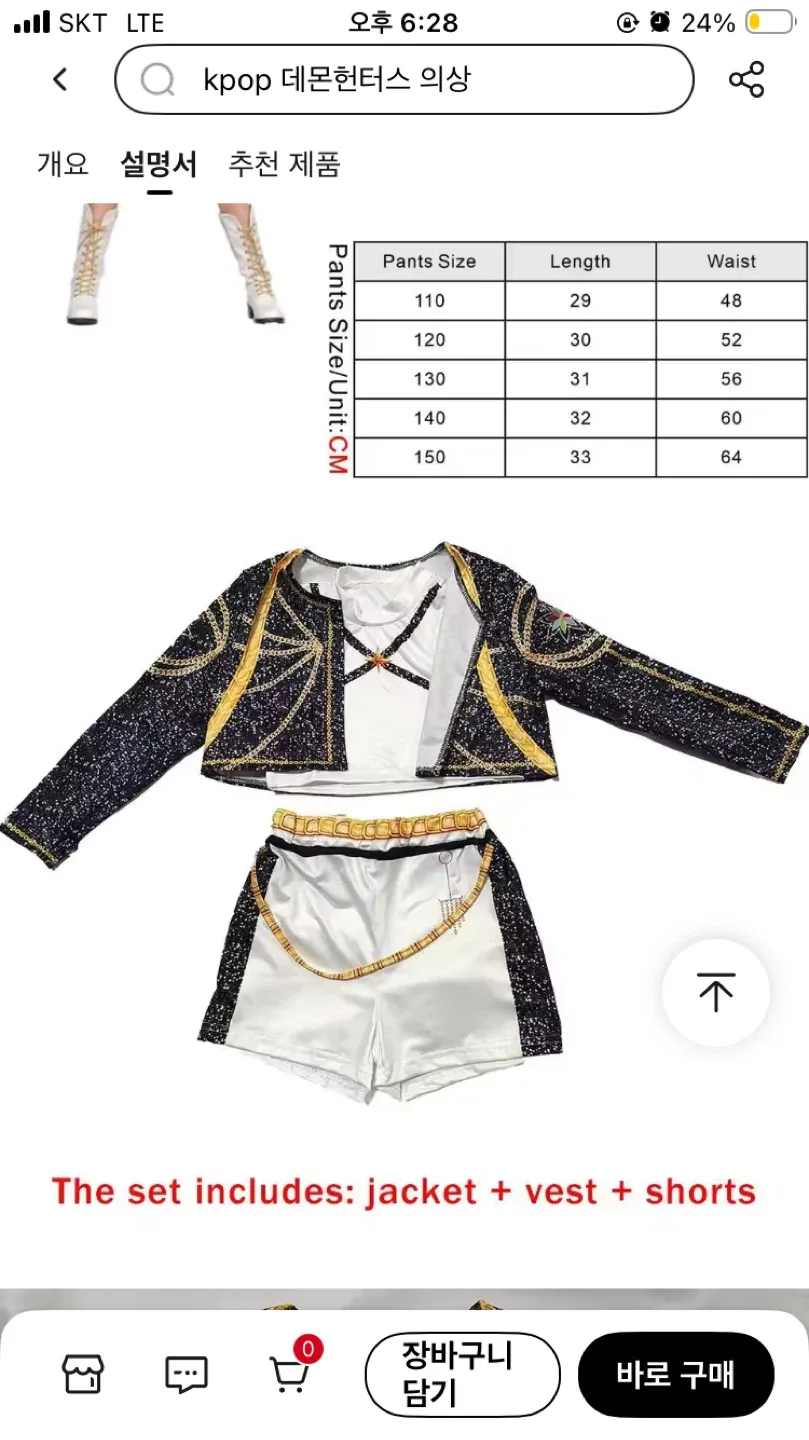Add item with 장바구니 담기

pyautogui.click(x=463, y=1374)
